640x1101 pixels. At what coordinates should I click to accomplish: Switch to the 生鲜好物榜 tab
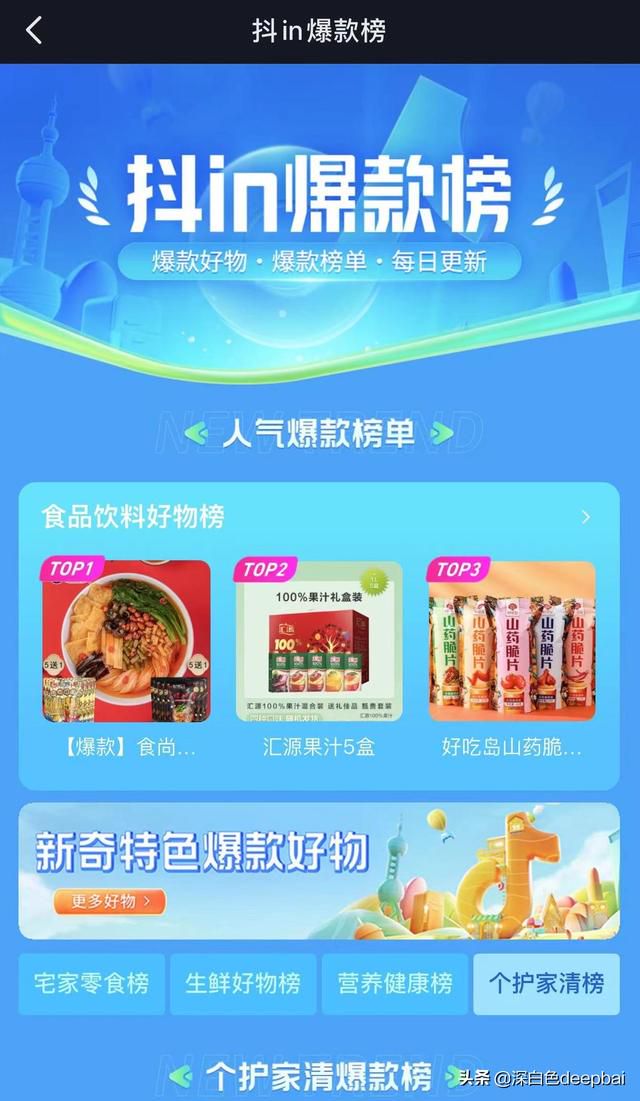tap(243, 984)
